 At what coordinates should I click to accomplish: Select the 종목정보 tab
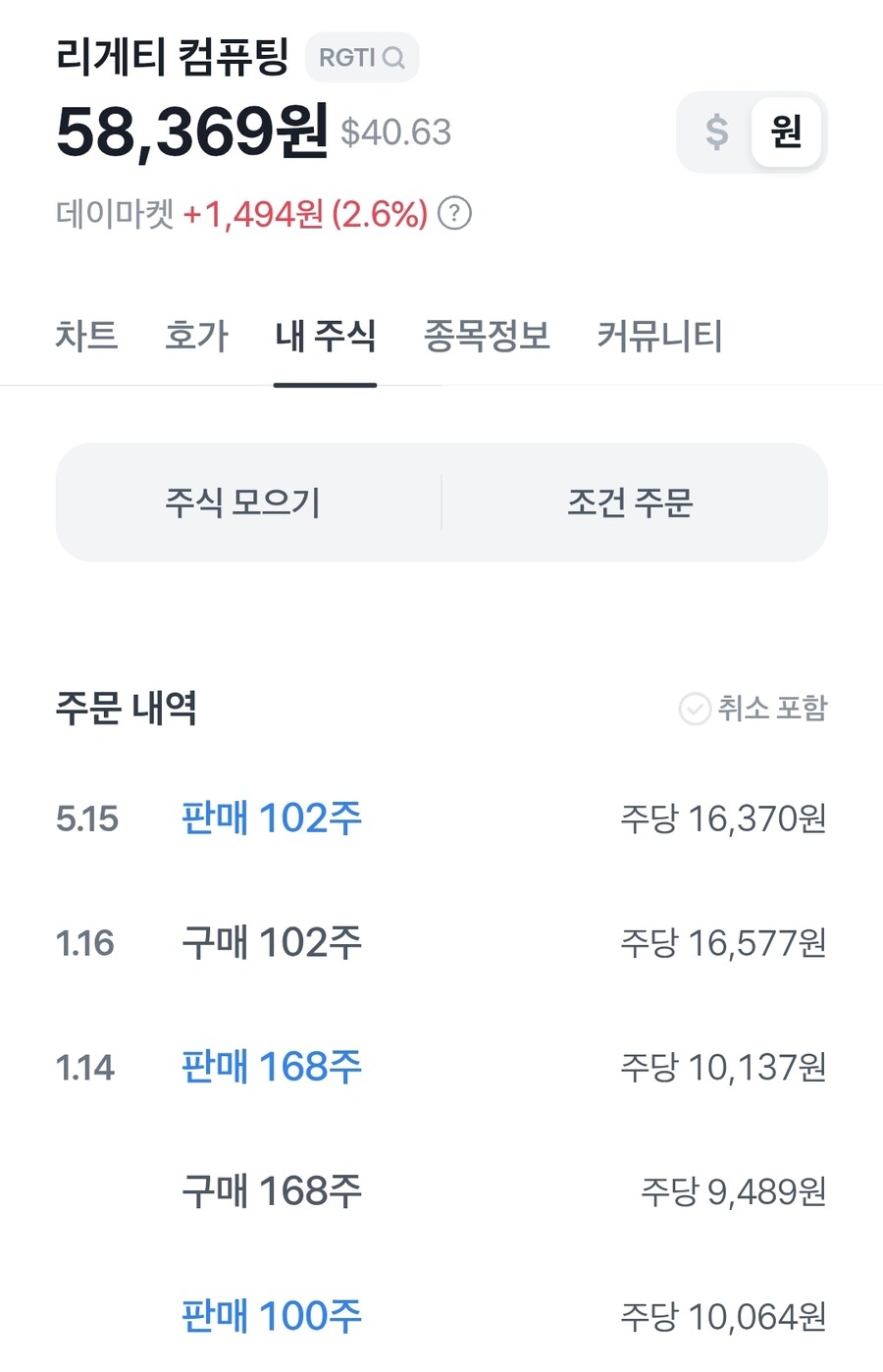pyautogui.click(x=486, y=336)
